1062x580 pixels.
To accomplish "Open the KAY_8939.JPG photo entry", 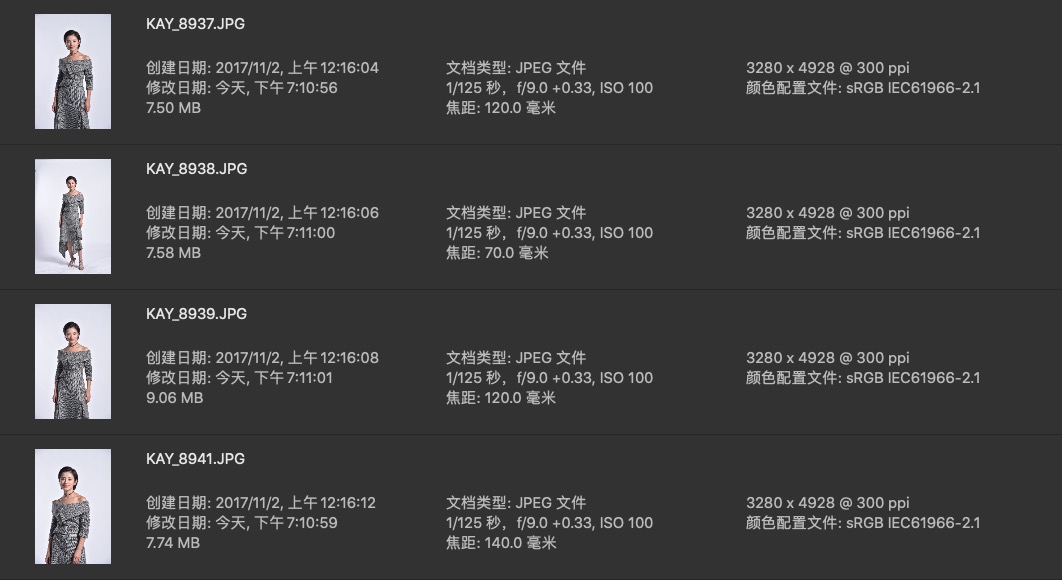I will (x=196, y=314).
